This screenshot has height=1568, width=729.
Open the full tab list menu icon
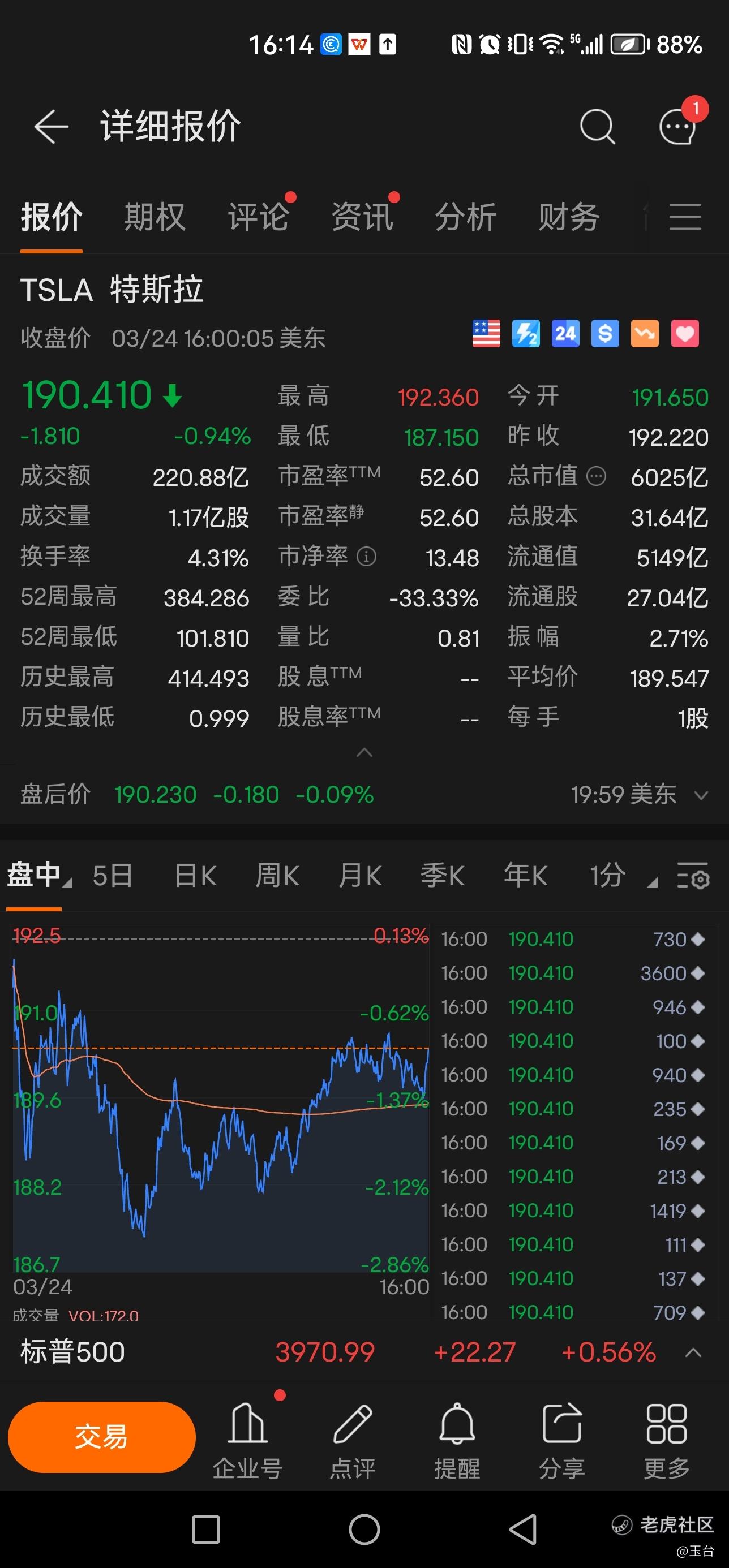[x=685, y=217]
